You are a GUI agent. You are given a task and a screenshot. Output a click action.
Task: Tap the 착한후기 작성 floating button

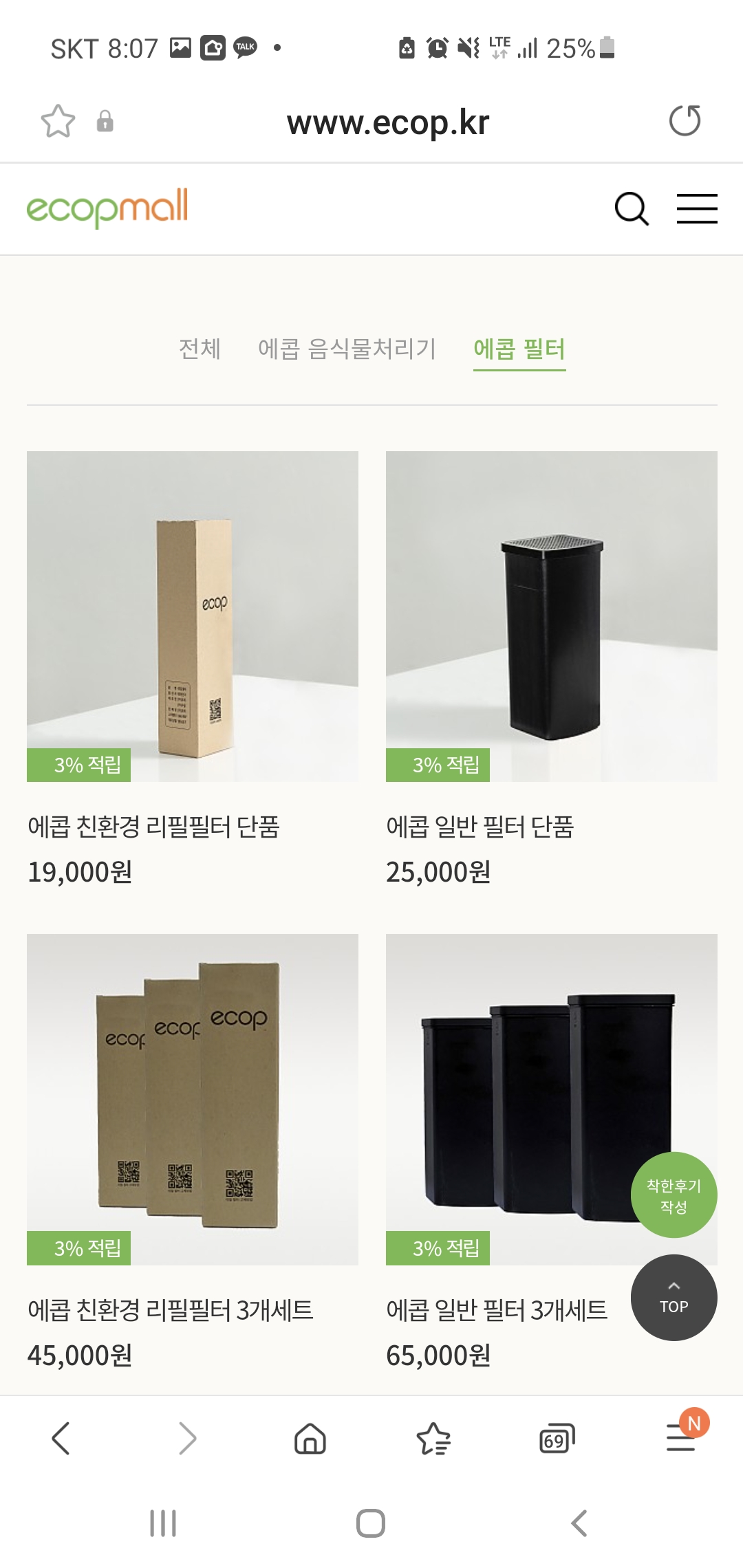click(x=674, y=1195)
